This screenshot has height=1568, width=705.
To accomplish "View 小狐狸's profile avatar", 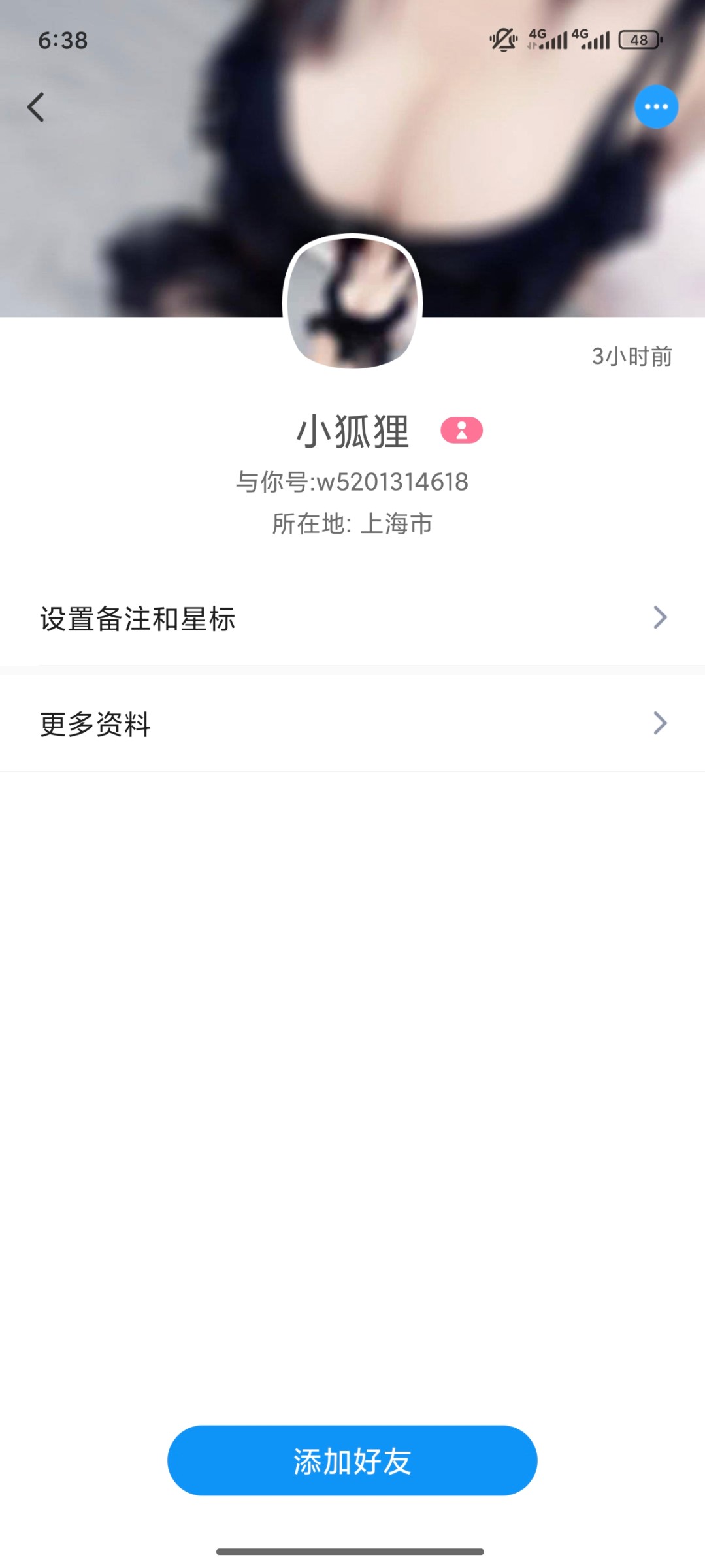I will point(352,302).
